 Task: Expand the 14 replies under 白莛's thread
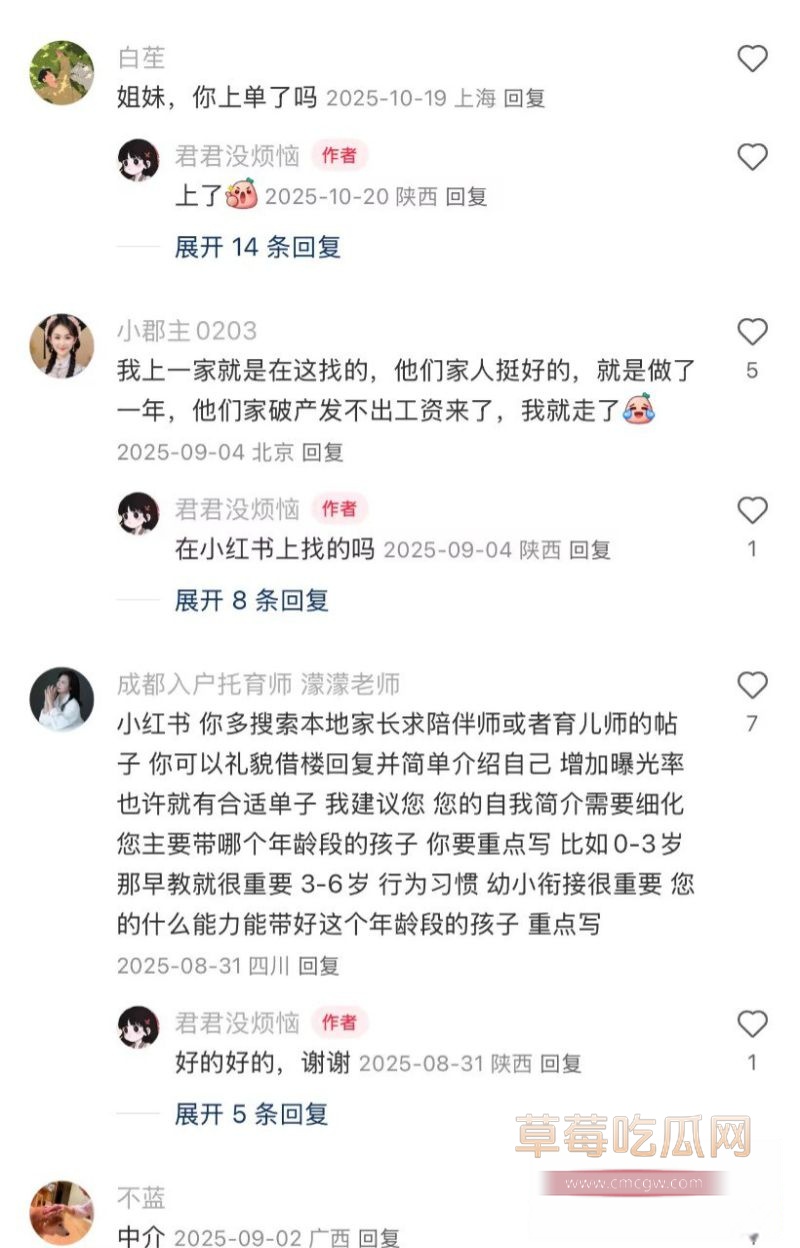(x=255, y=247)
